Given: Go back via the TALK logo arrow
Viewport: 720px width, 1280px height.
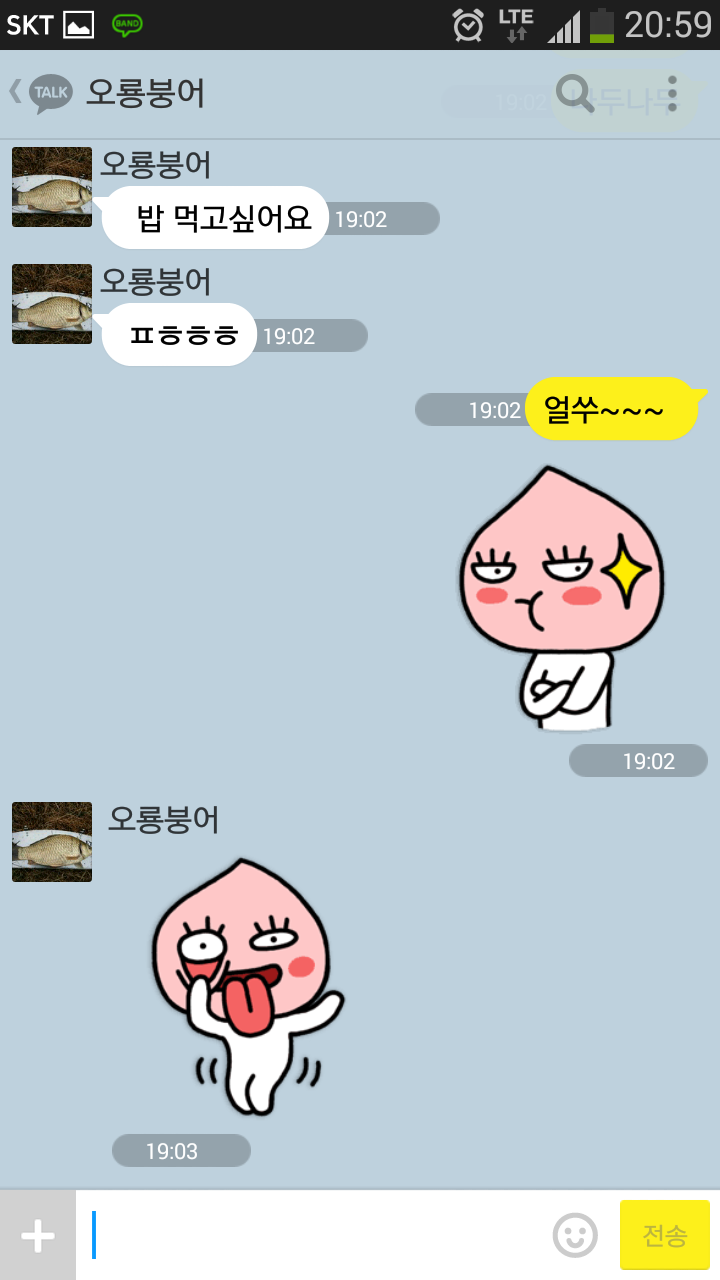Looking at the screenshot, I should coord(40,93).
